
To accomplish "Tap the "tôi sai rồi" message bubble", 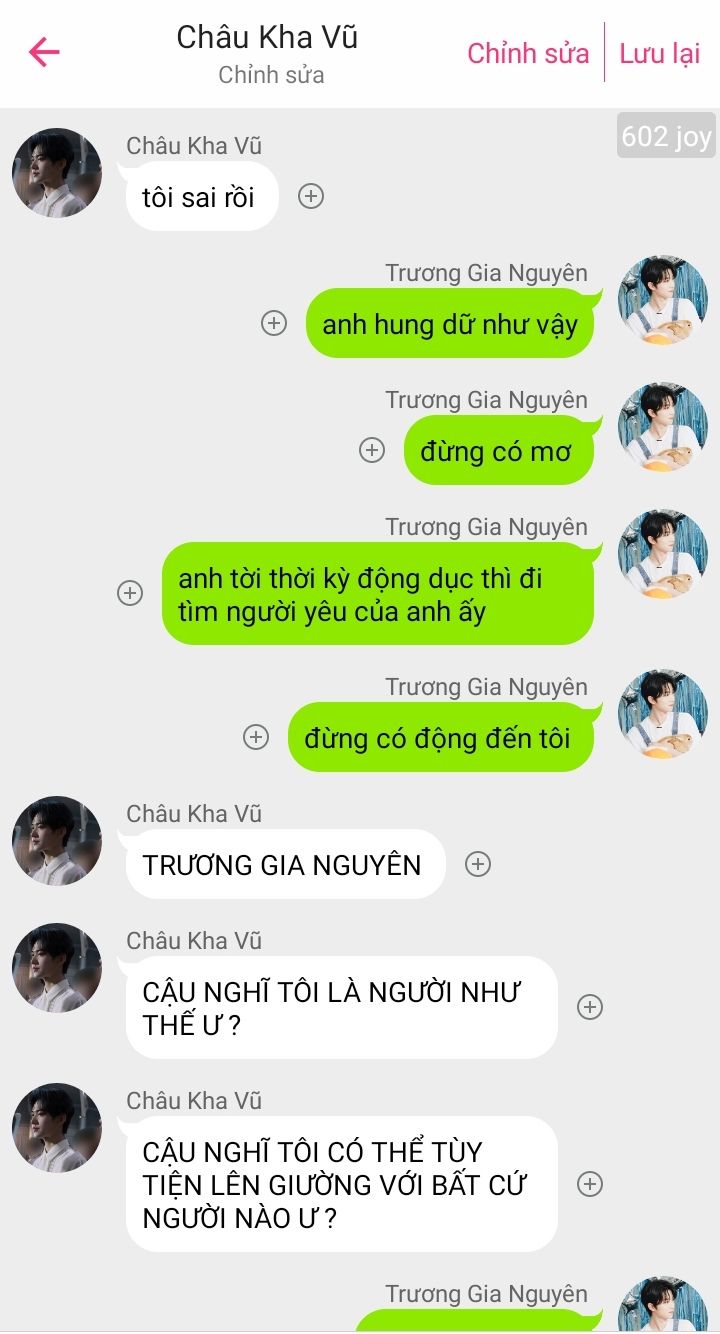I will (201, 197).
